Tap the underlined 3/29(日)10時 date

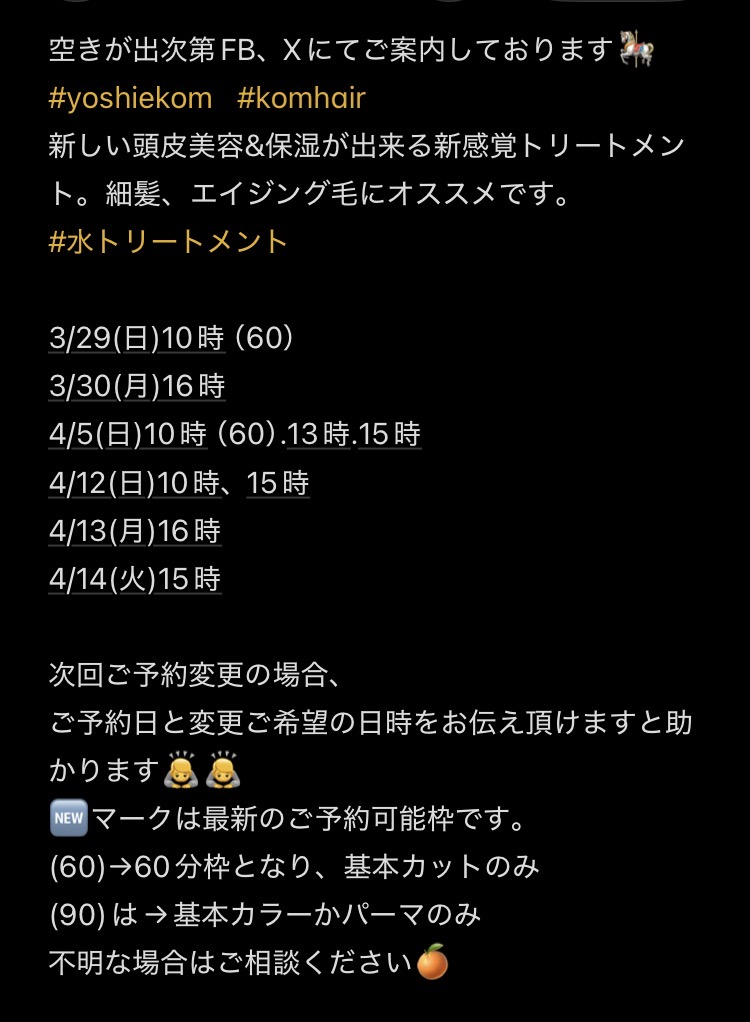[136, 339]
